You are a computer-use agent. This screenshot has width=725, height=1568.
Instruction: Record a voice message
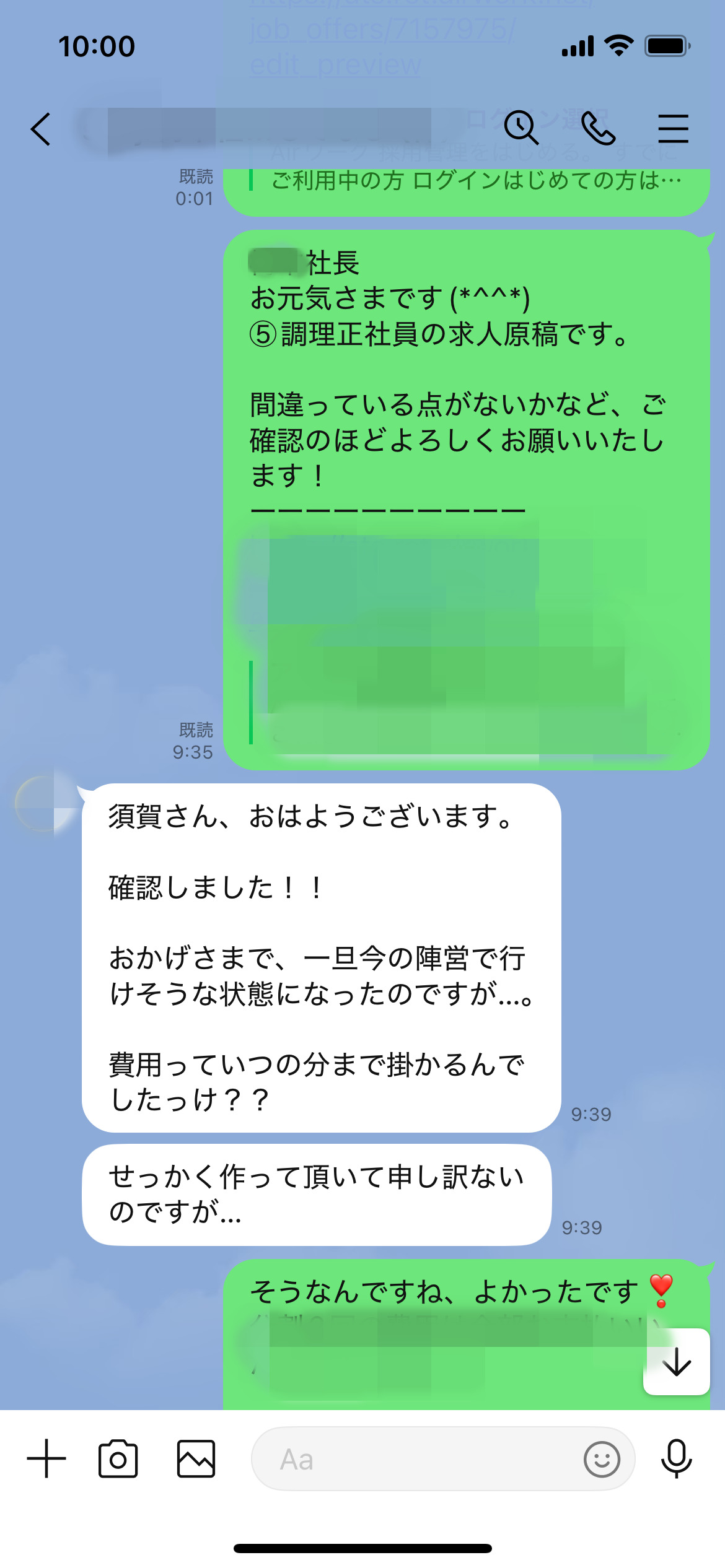click(676, 1458)
